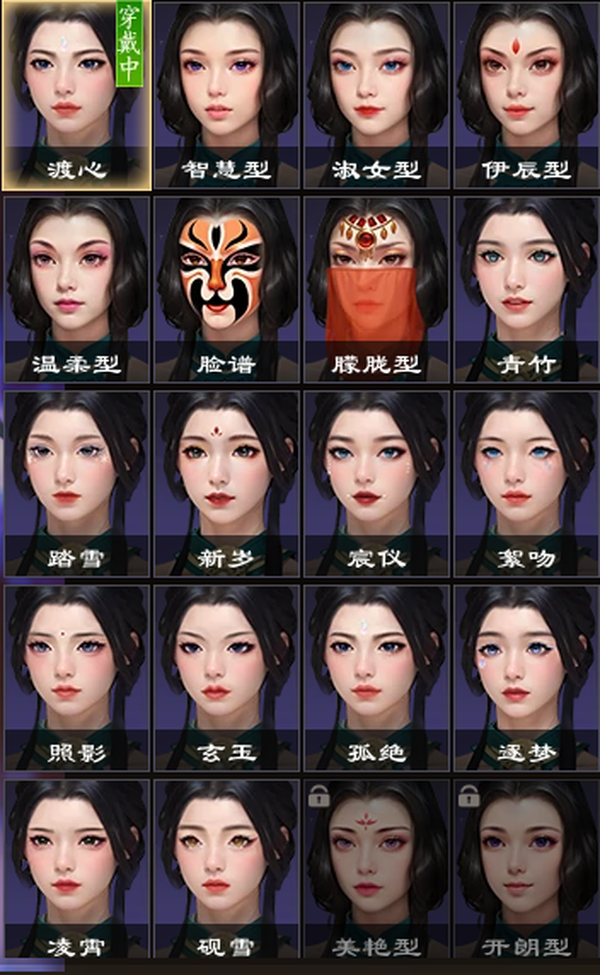Tap the locked 美艳型 face style

point(376,869)
